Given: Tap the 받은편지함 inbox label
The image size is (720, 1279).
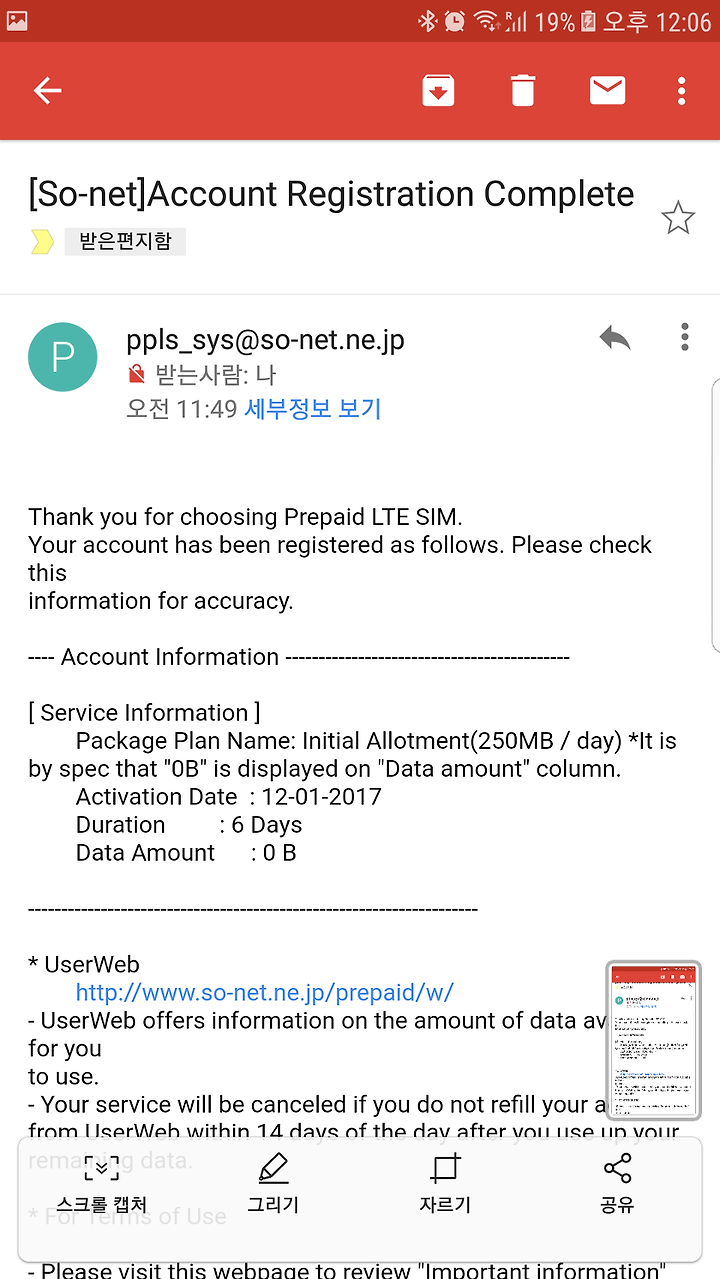Looking at the screenshot, I should coord(125,241).
